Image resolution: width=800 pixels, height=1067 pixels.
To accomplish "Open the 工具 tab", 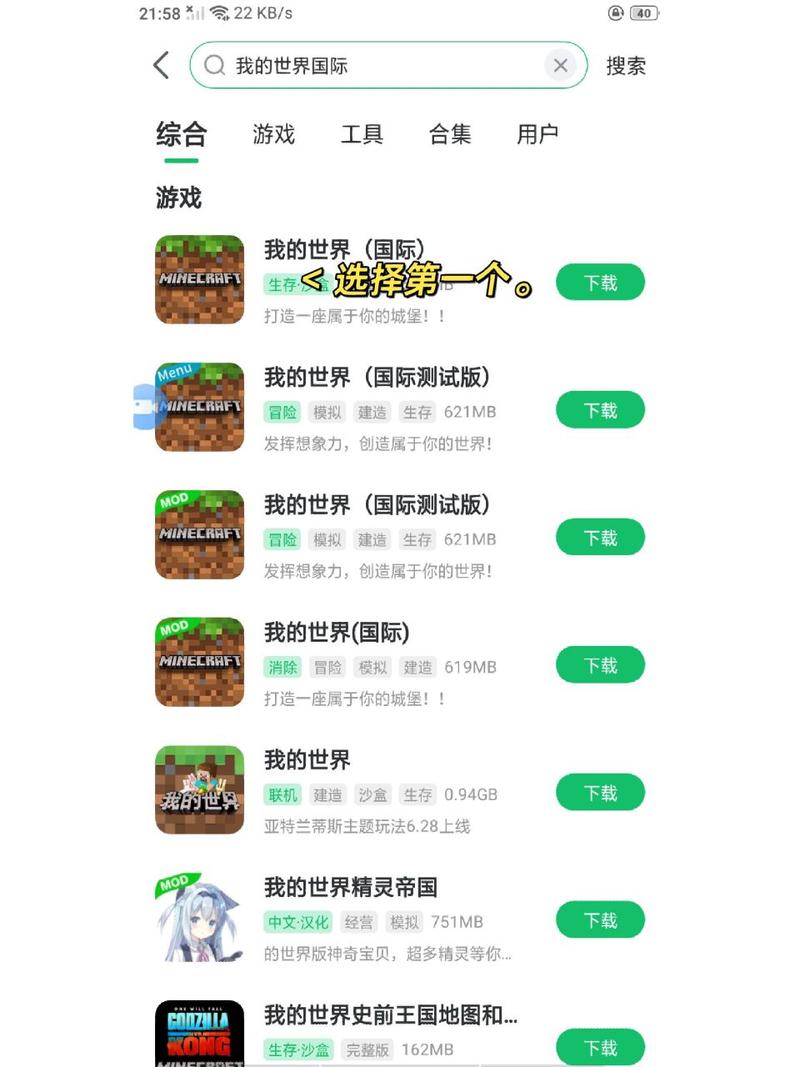I will point(362,134).
